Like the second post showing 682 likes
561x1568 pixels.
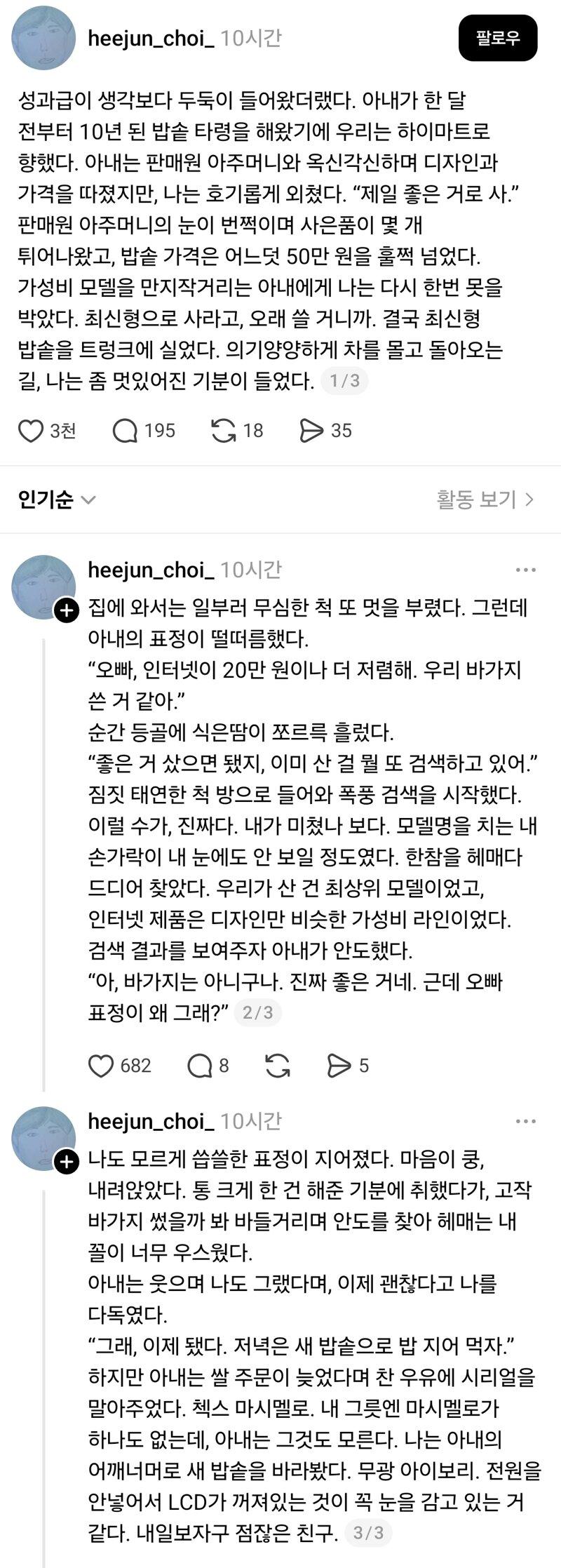coord(102,1066)
